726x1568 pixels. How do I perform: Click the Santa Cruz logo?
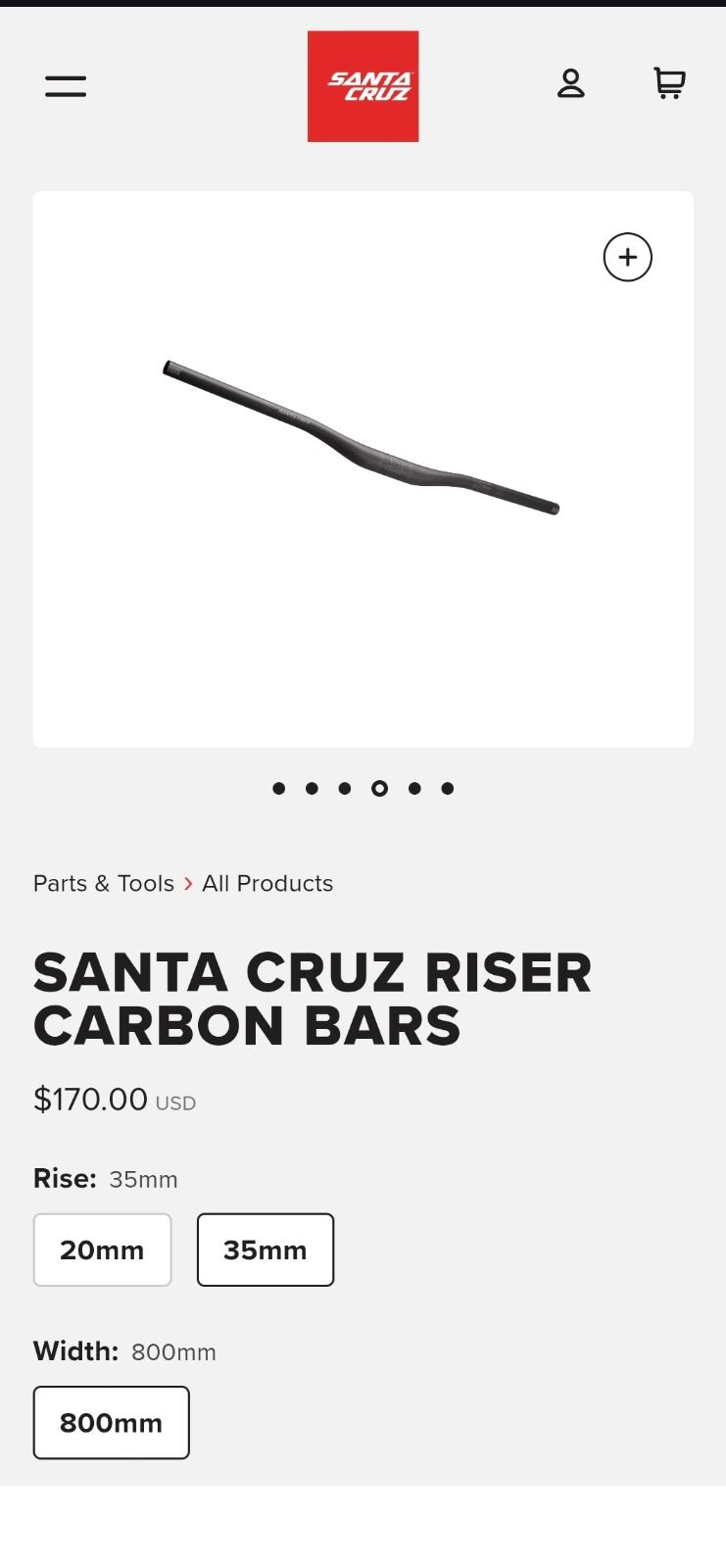tap(363, 85)
